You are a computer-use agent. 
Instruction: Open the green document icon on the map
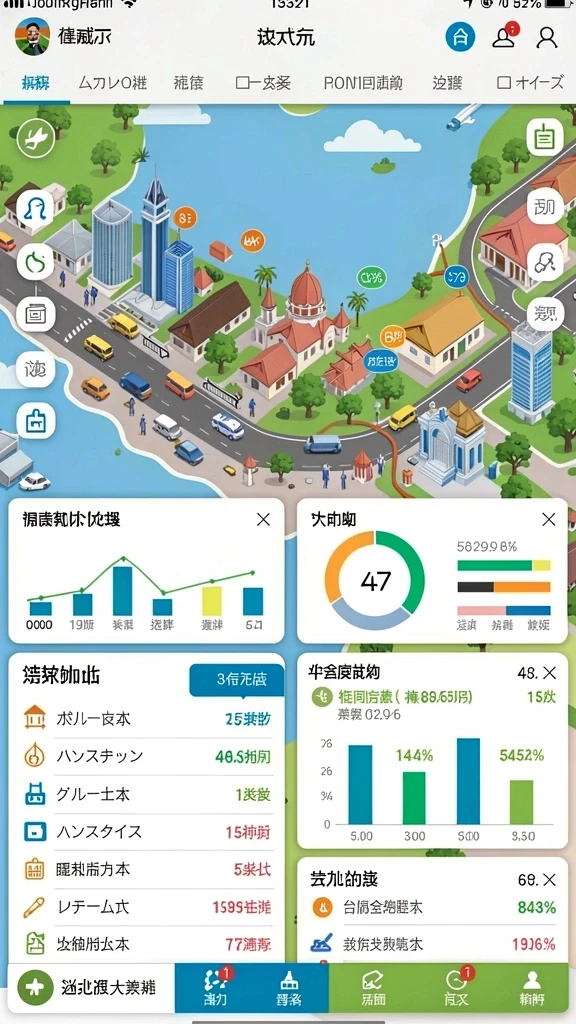click(x=545, y=137)
